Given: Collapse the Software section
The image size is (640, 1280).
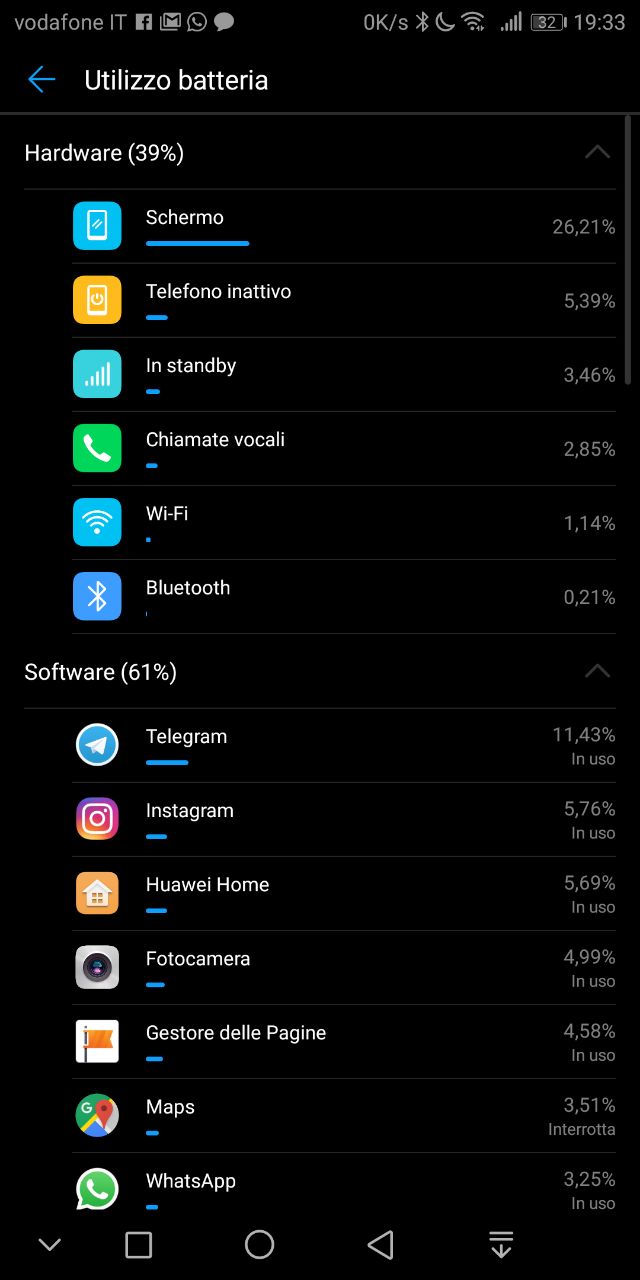Looking at the screenshot, I should [x=597, y=671].
